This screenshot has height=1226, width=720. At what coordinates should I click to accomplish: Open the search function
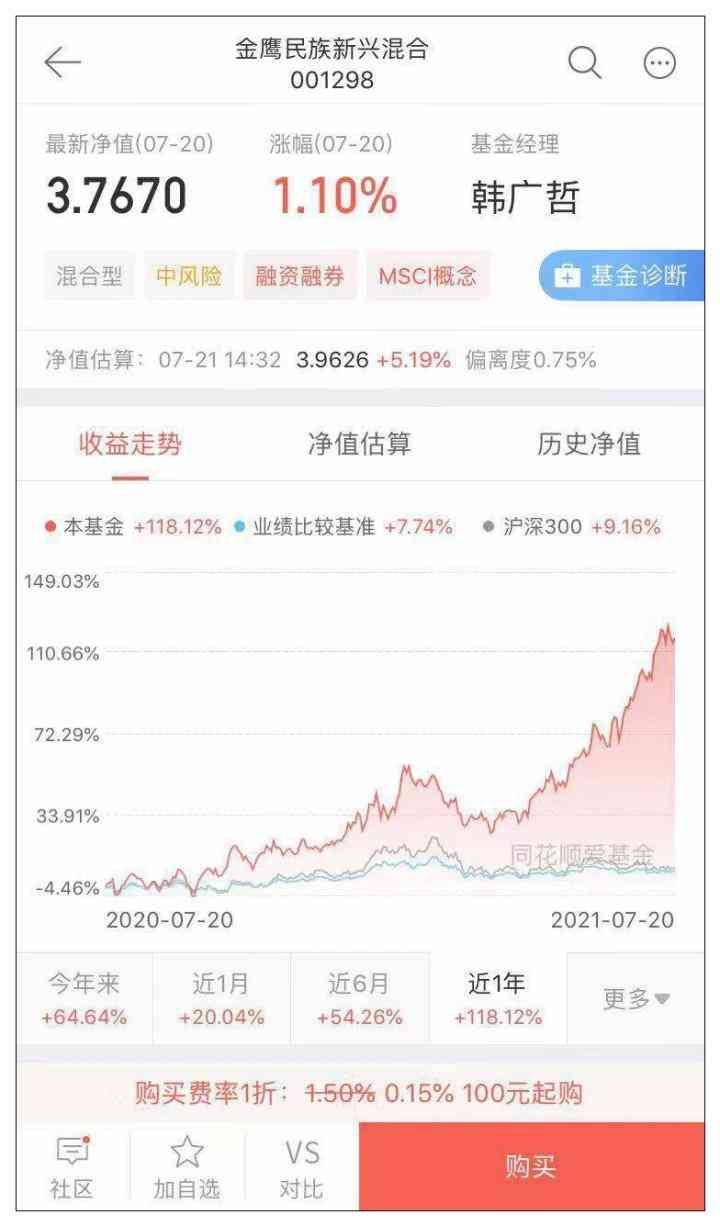click(583, 61)
